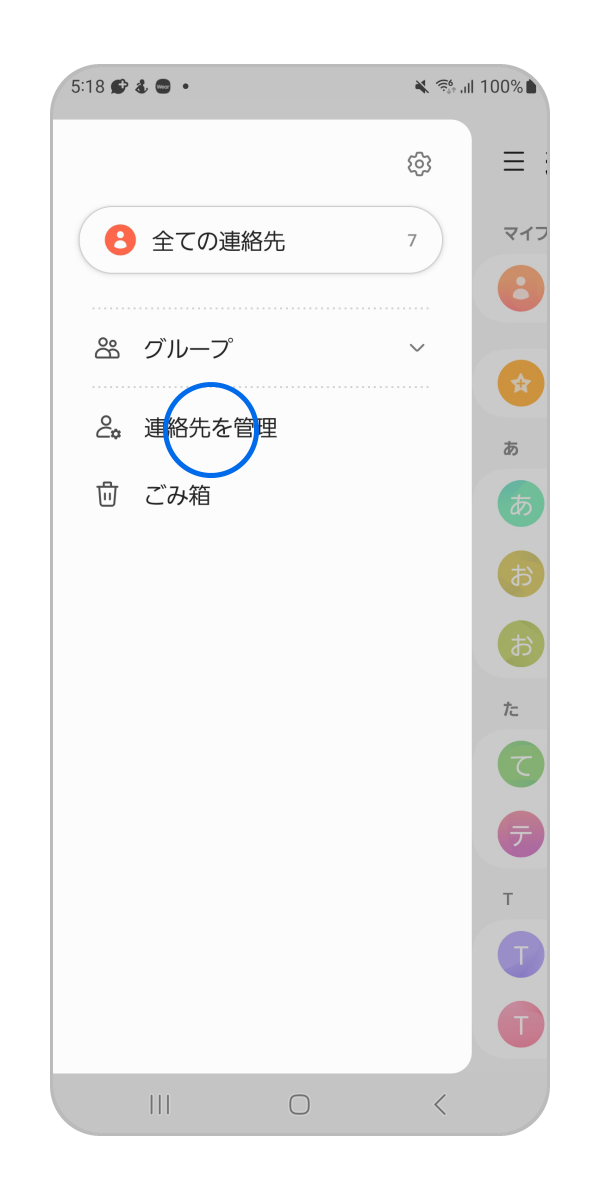The height and width of the screenshot is (1200, 600).
Task: Open 連絡先を管理 (manage contacts)
Action: pyautogui.click(x=210, y=428)
